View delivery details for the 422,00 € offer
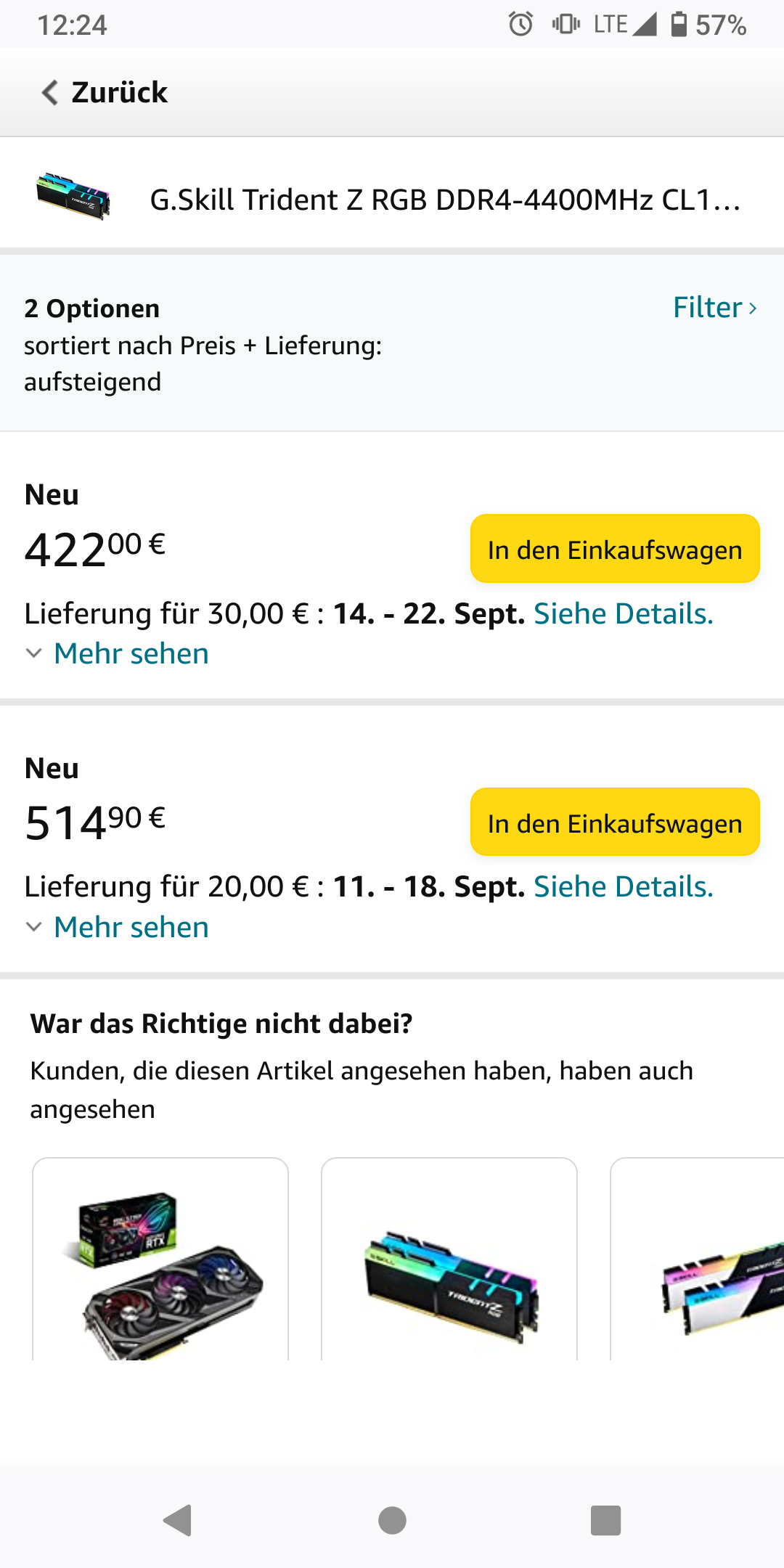Image resolution: width=784 pixels, height=1568 pixels. [623, 614]
